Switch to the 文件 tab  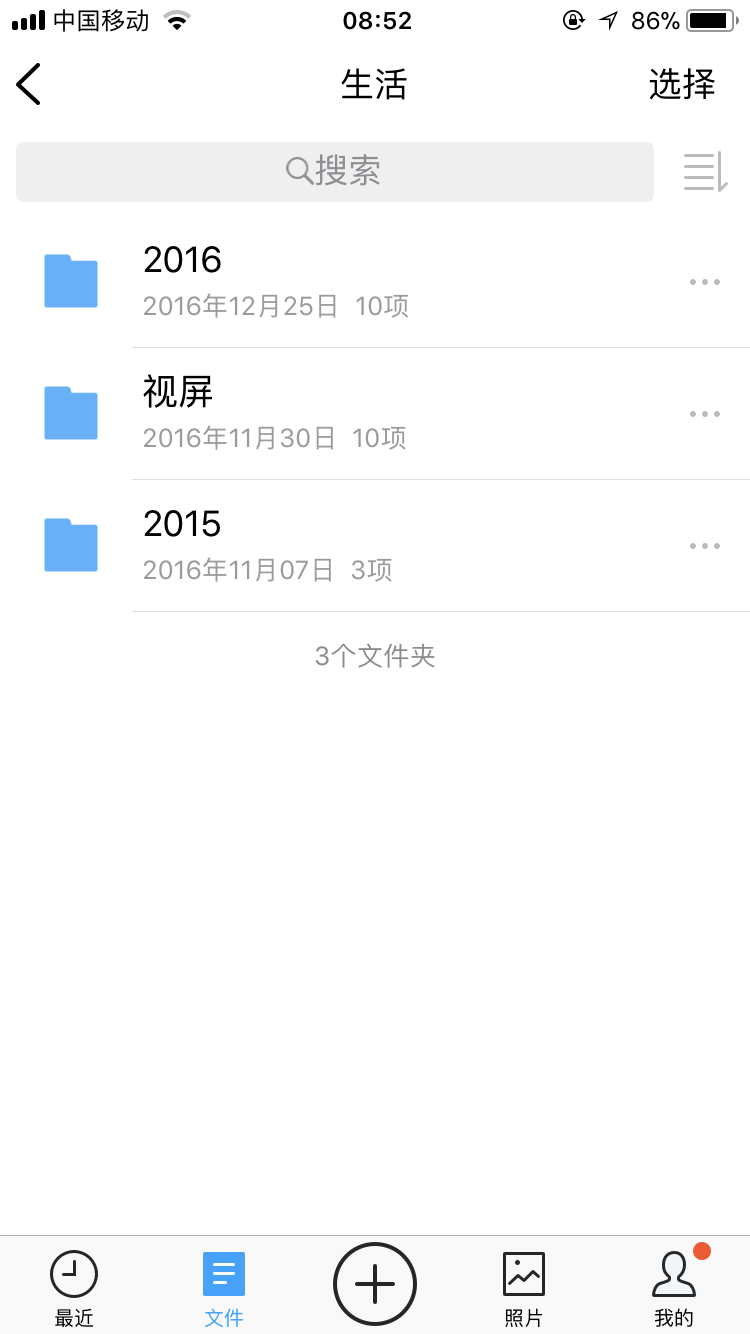(224, 1287)
